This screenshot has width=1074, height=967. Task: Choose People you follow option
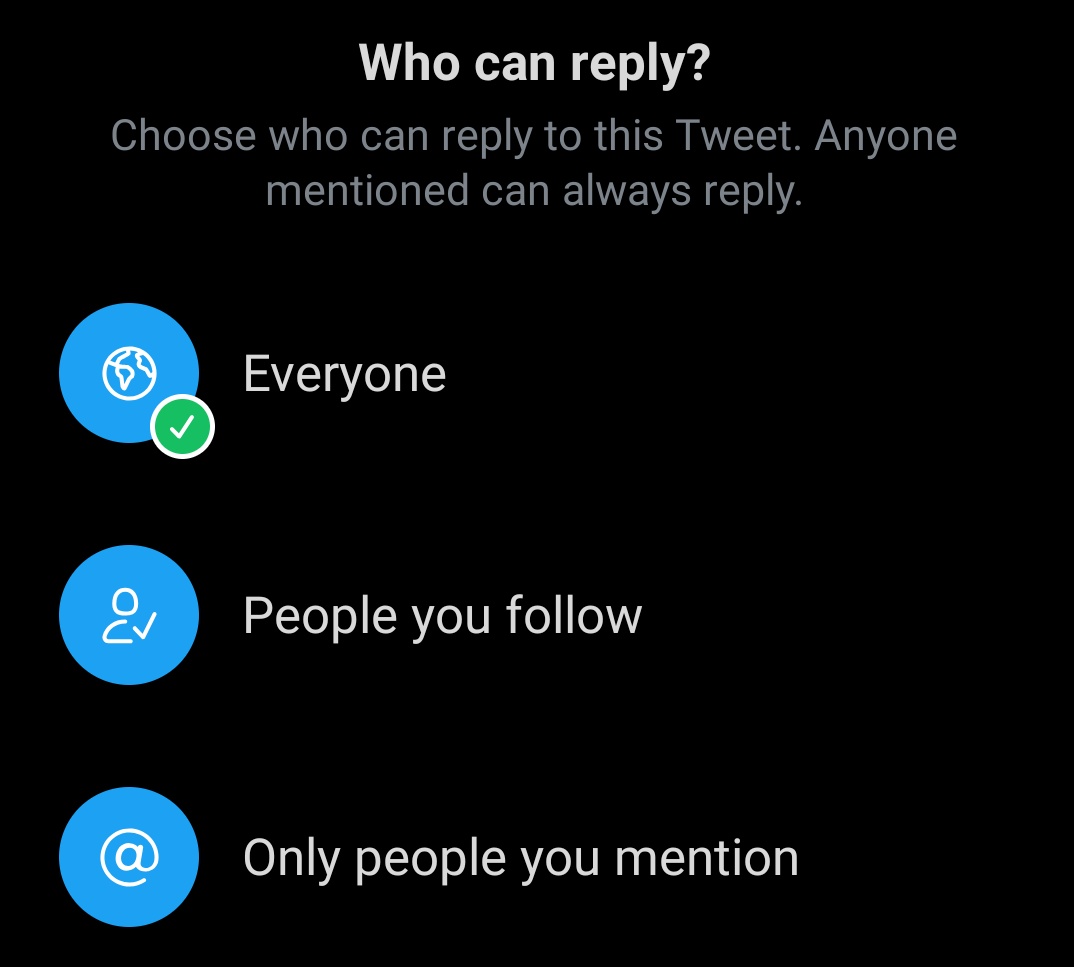tap(441, 615)
